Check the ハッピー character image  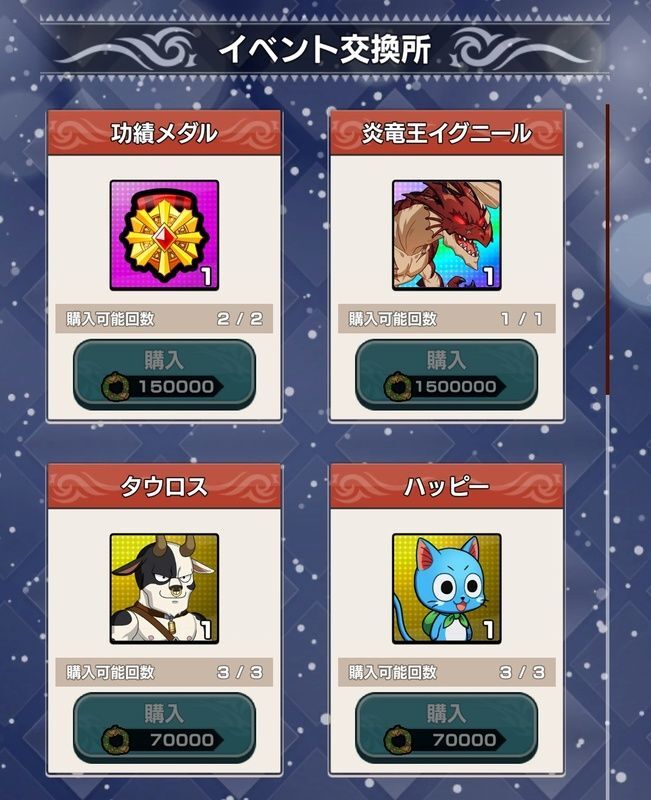446,588
